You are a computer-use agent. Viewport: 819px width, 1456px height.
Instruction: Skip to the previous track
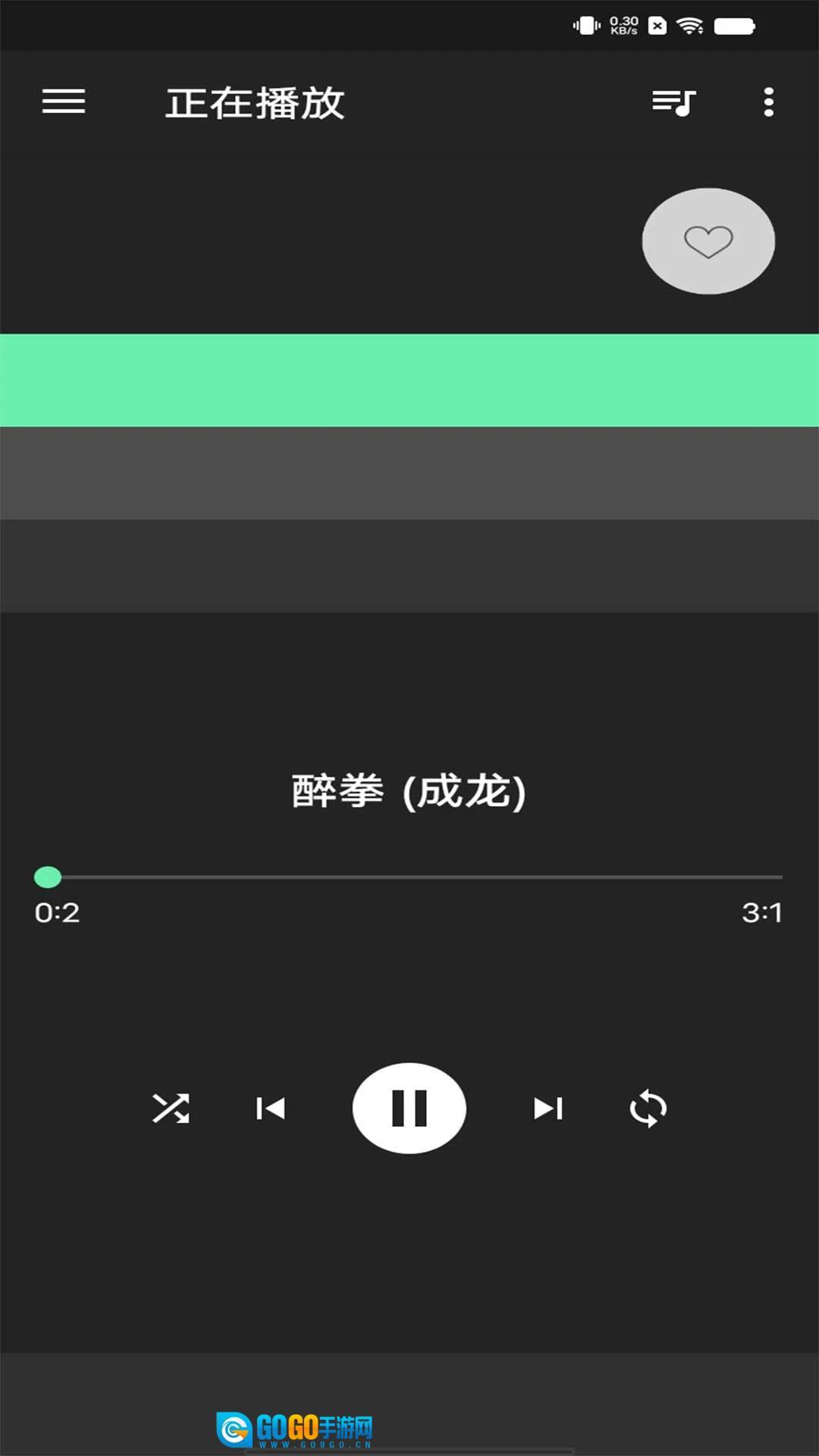tap(271, 1108)
